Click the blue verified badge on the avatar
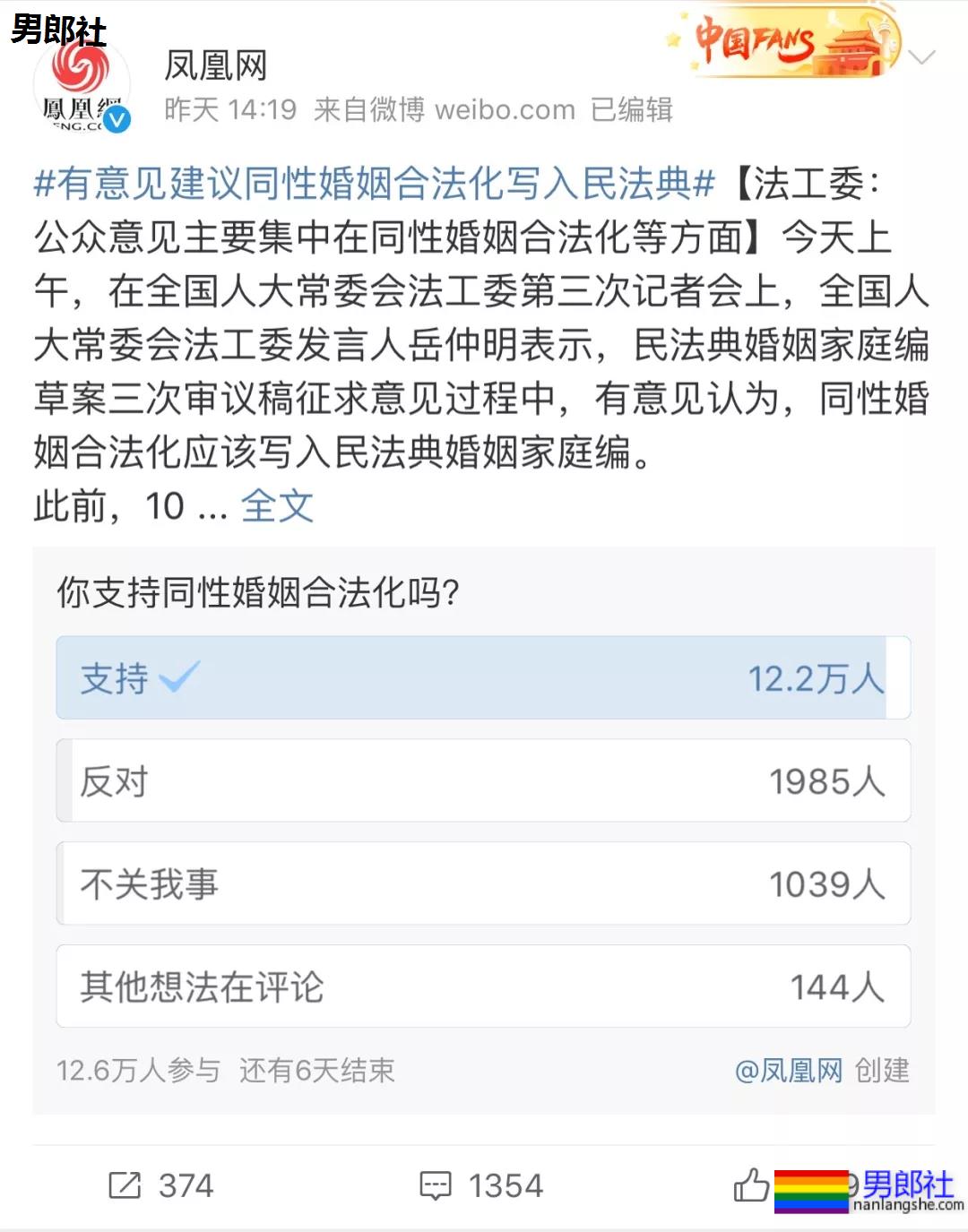The image size is (968, 1232). (x=117, y=119)
